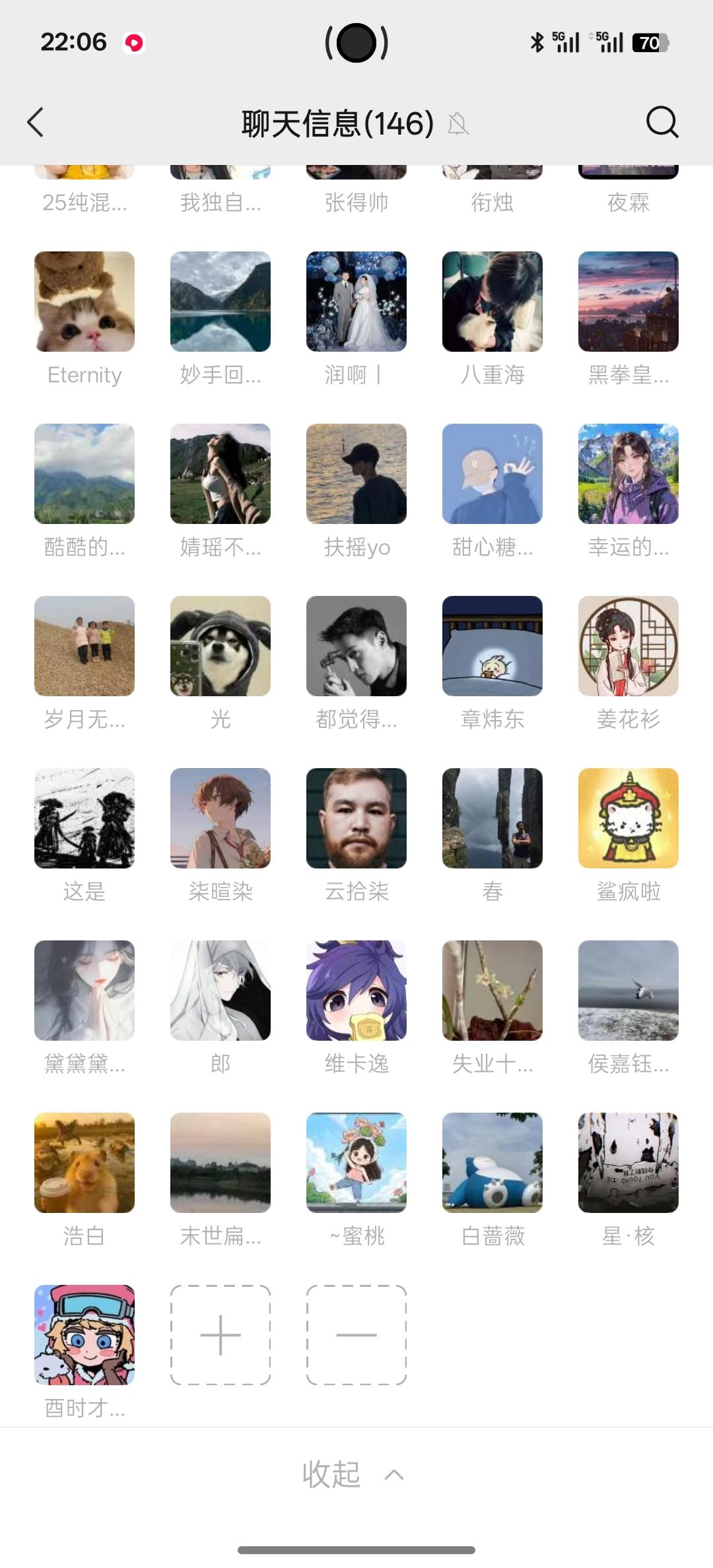Search group members with magnifier icon
The height and width of the screenshot is (1568, 713).
coord(662,122)
